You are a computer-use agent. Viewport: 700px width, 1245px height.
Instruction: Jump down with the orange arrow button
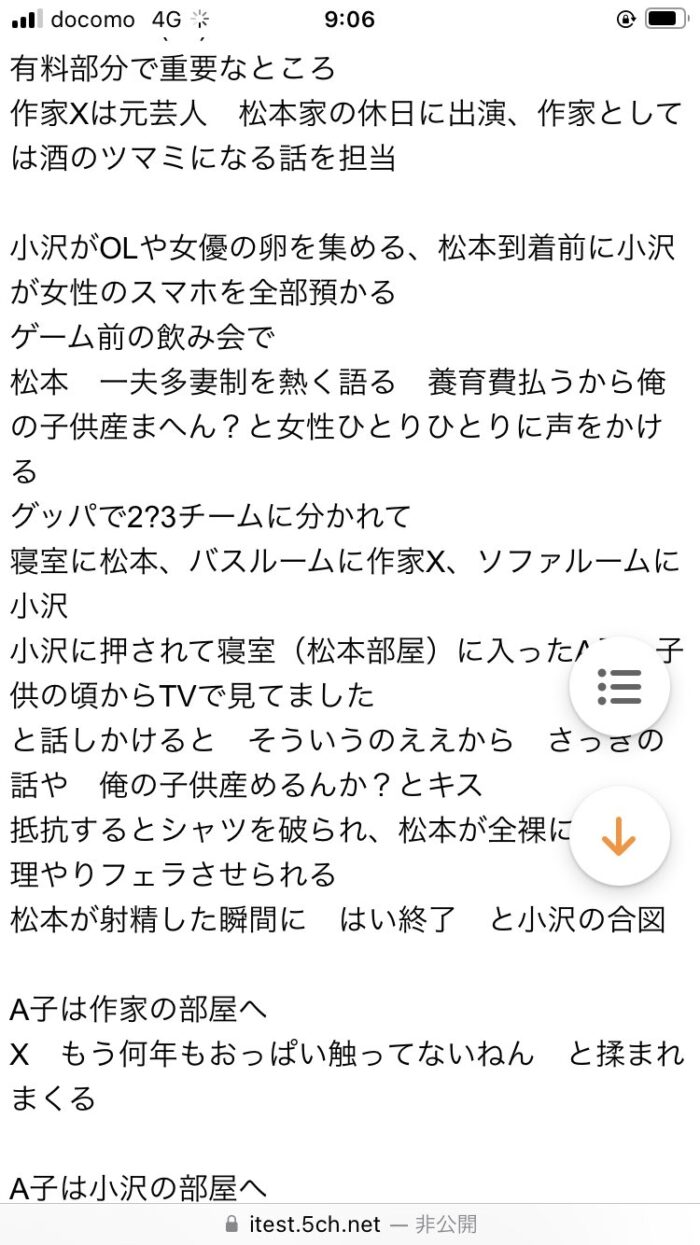[619, 836]
